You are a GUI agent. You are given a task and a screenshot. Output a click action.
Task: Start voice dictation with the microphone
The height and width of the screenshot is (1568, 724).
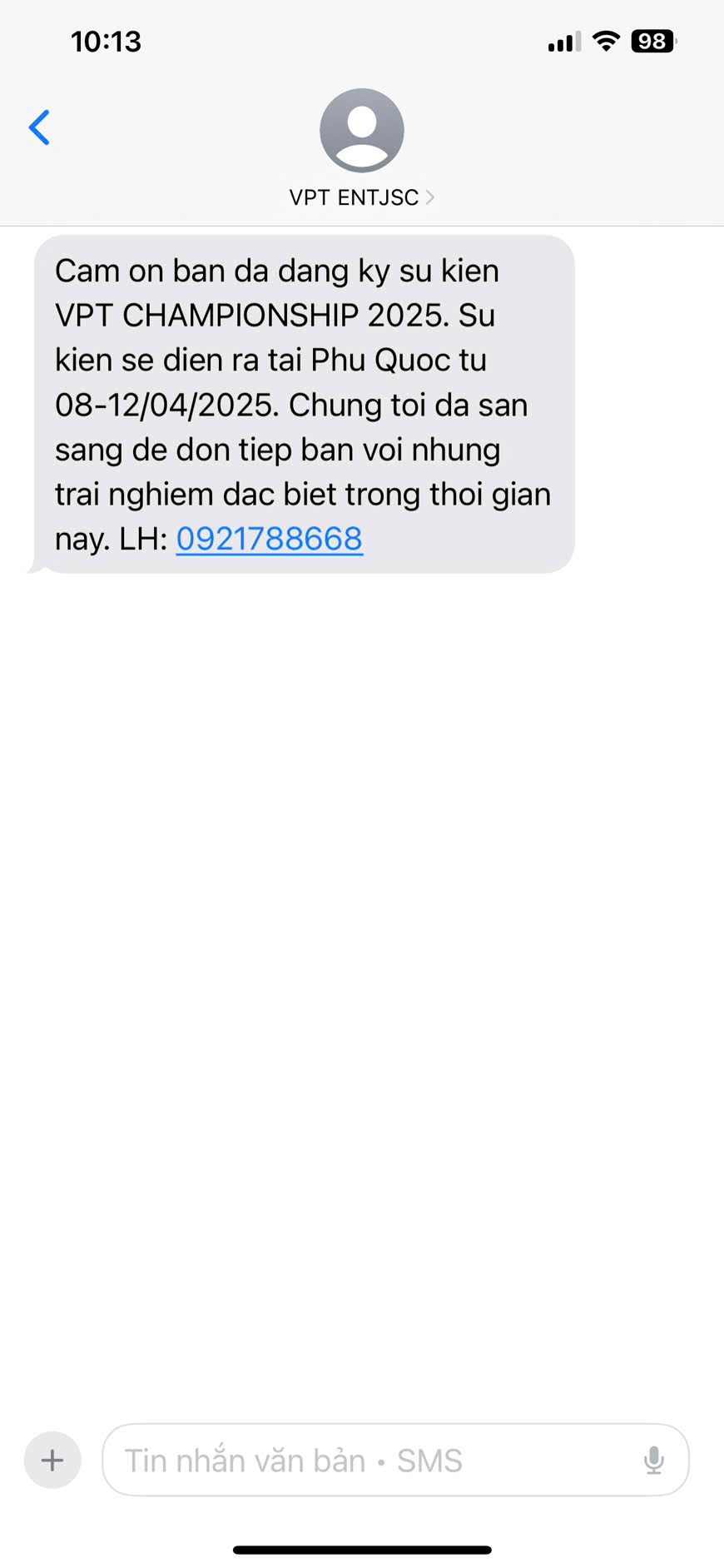pos(654,1460)
